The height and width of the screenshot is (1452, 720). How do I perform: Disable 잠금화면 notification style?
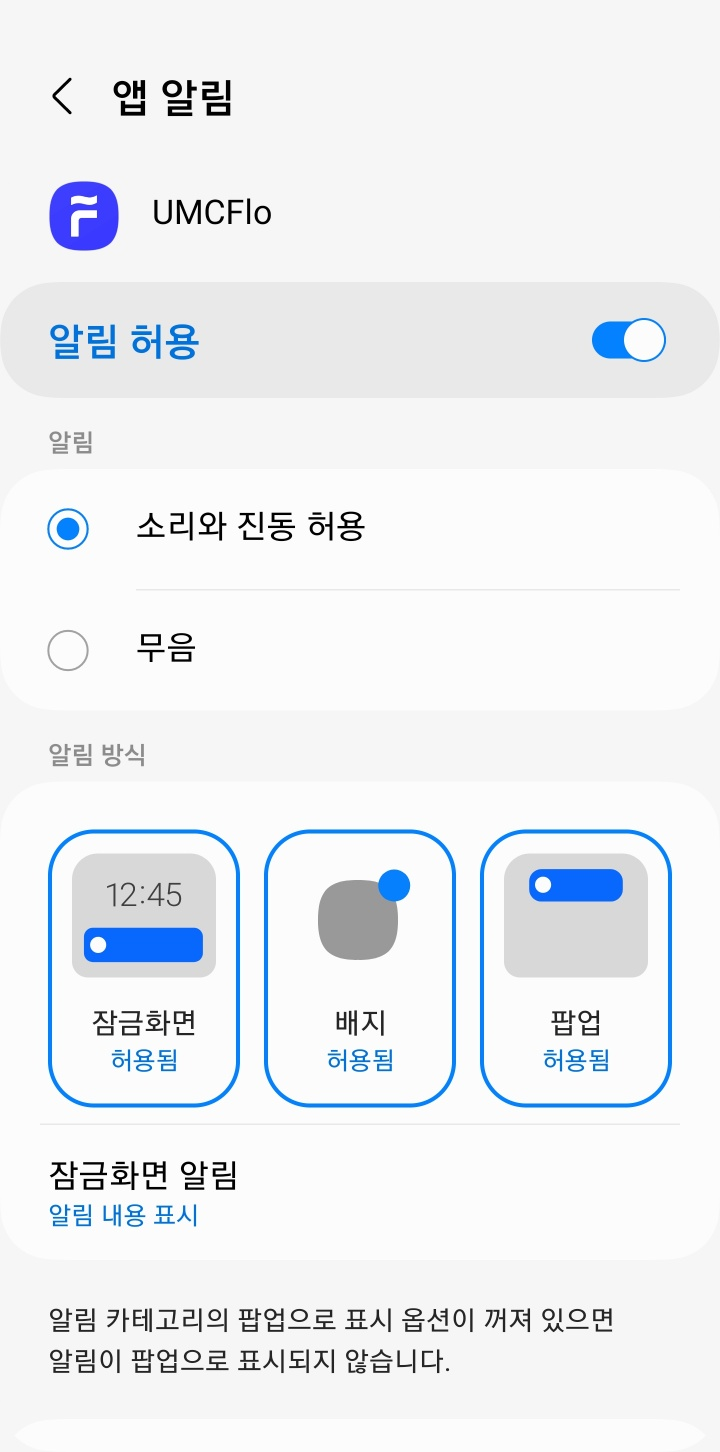pyautogui.click(x=144, y=968)
